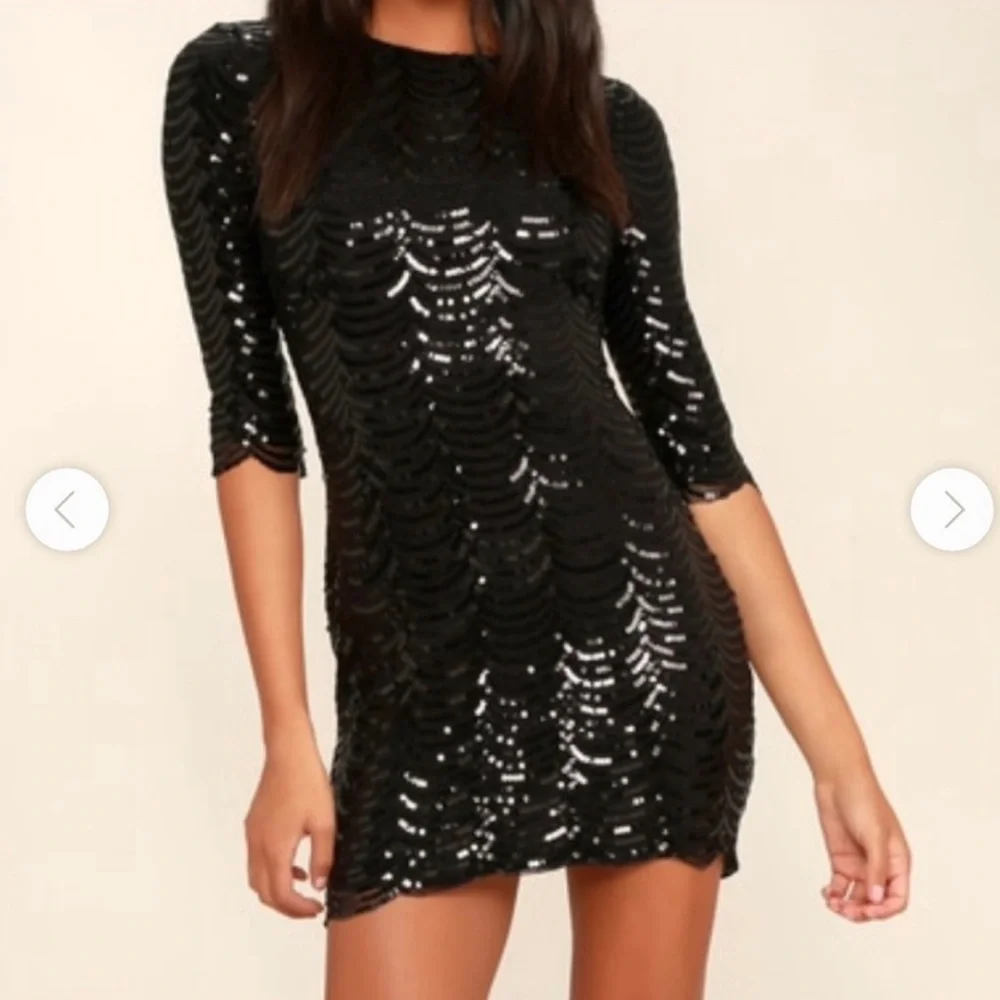Go to the previous product photo
Screen dimensions: 1000x1000
tap(67, 509)
